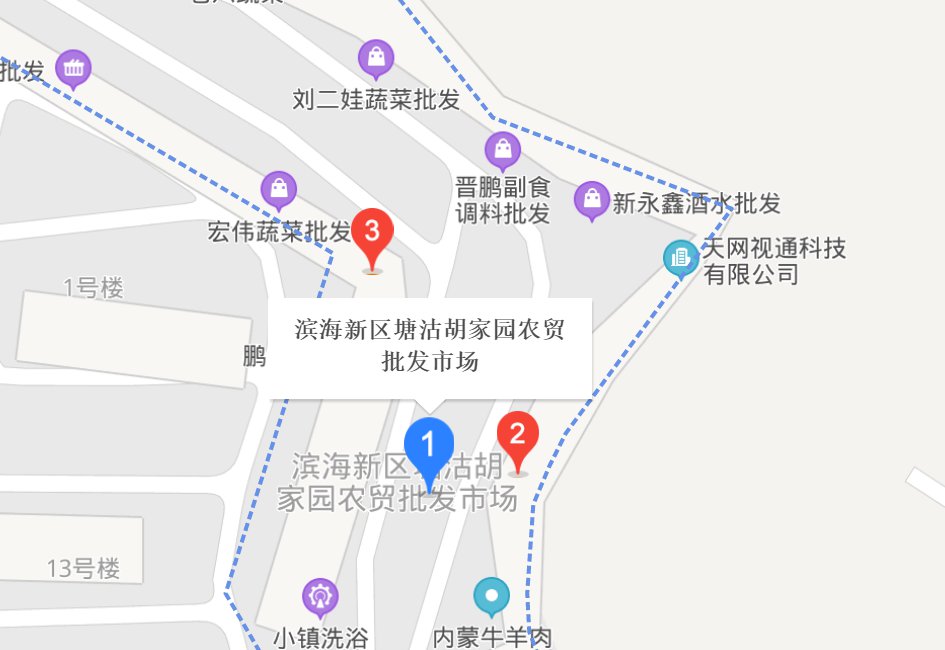The height and width of the screenshot is (650, 945).
Task: Open the 刘二娃蔬菜批发 shop pin
Action: (376, 59)
